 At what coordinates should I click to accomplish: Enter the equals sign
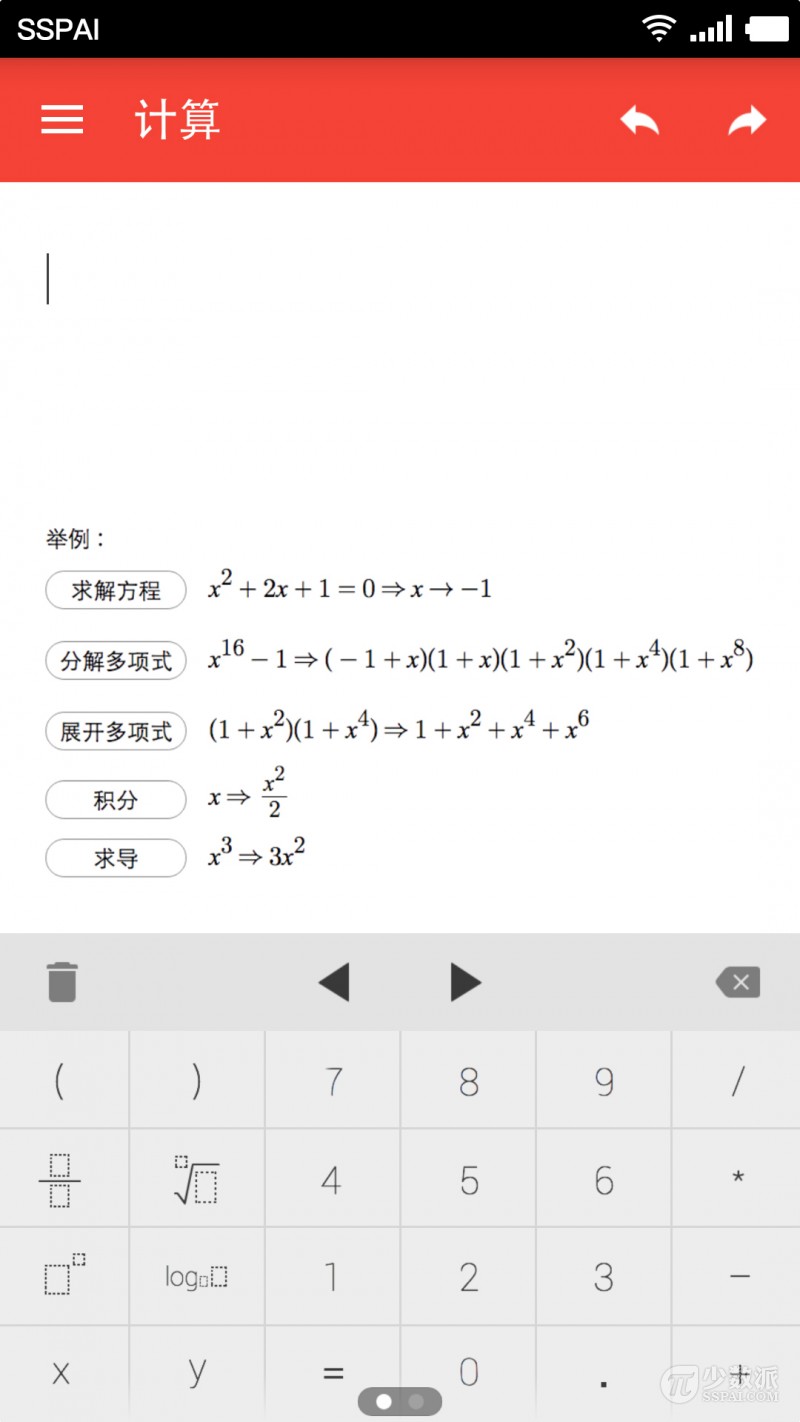(x=333, y=1372)
